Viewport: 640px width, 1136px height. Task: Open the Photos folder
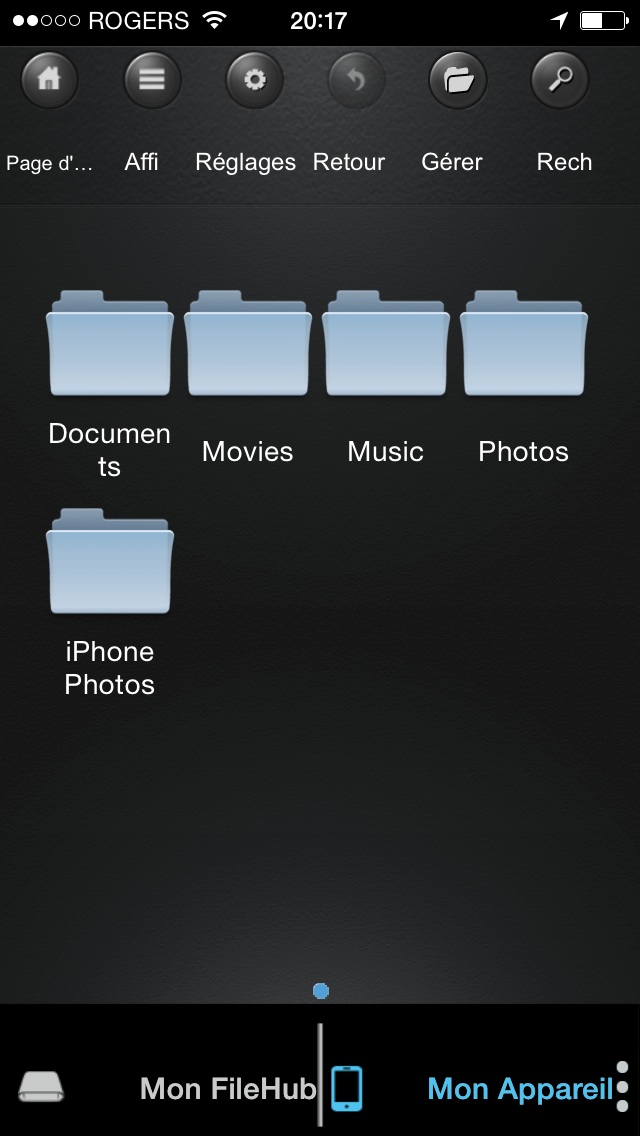coord(524,345)
